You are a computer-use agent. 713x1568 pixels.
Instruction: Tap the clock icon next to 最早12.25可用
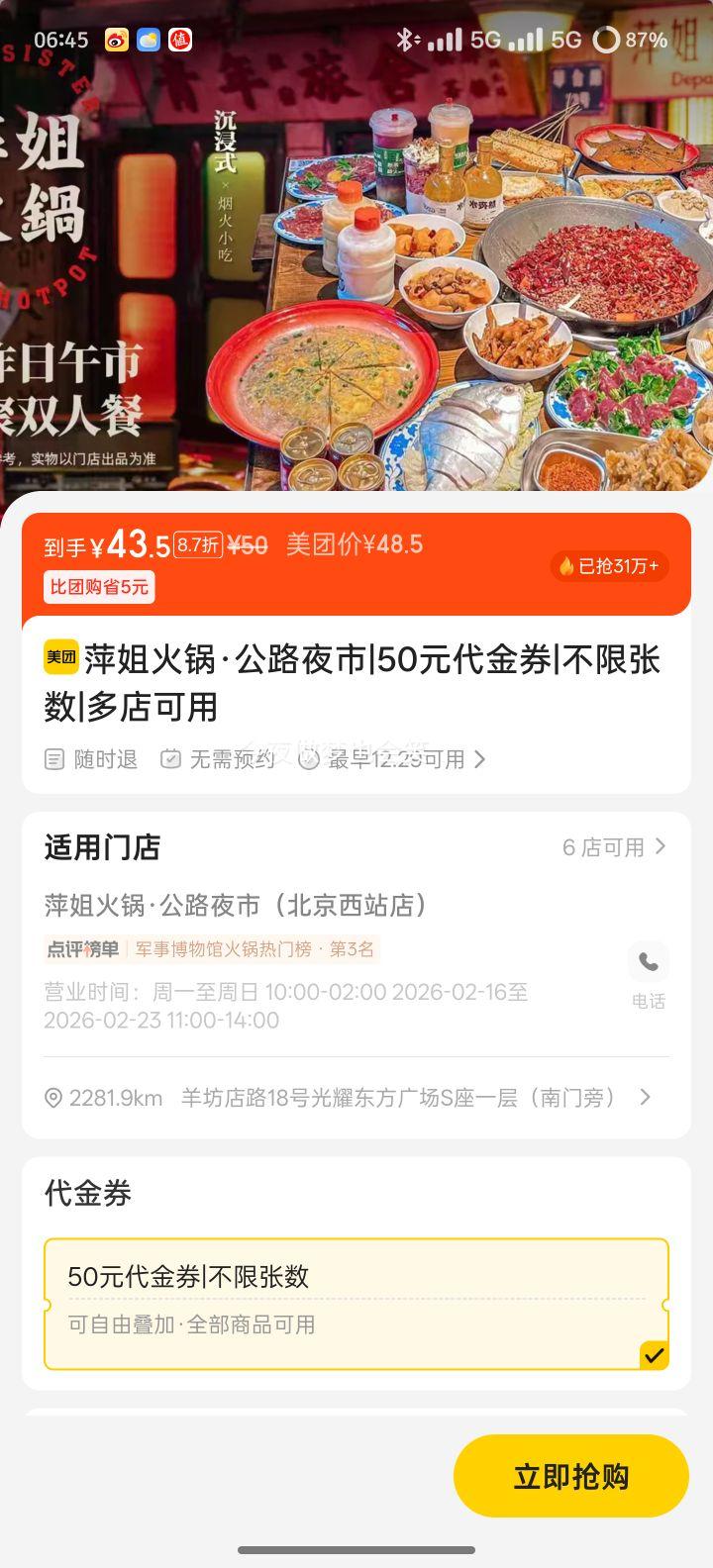pyautogui.click(x=311, y=759)
